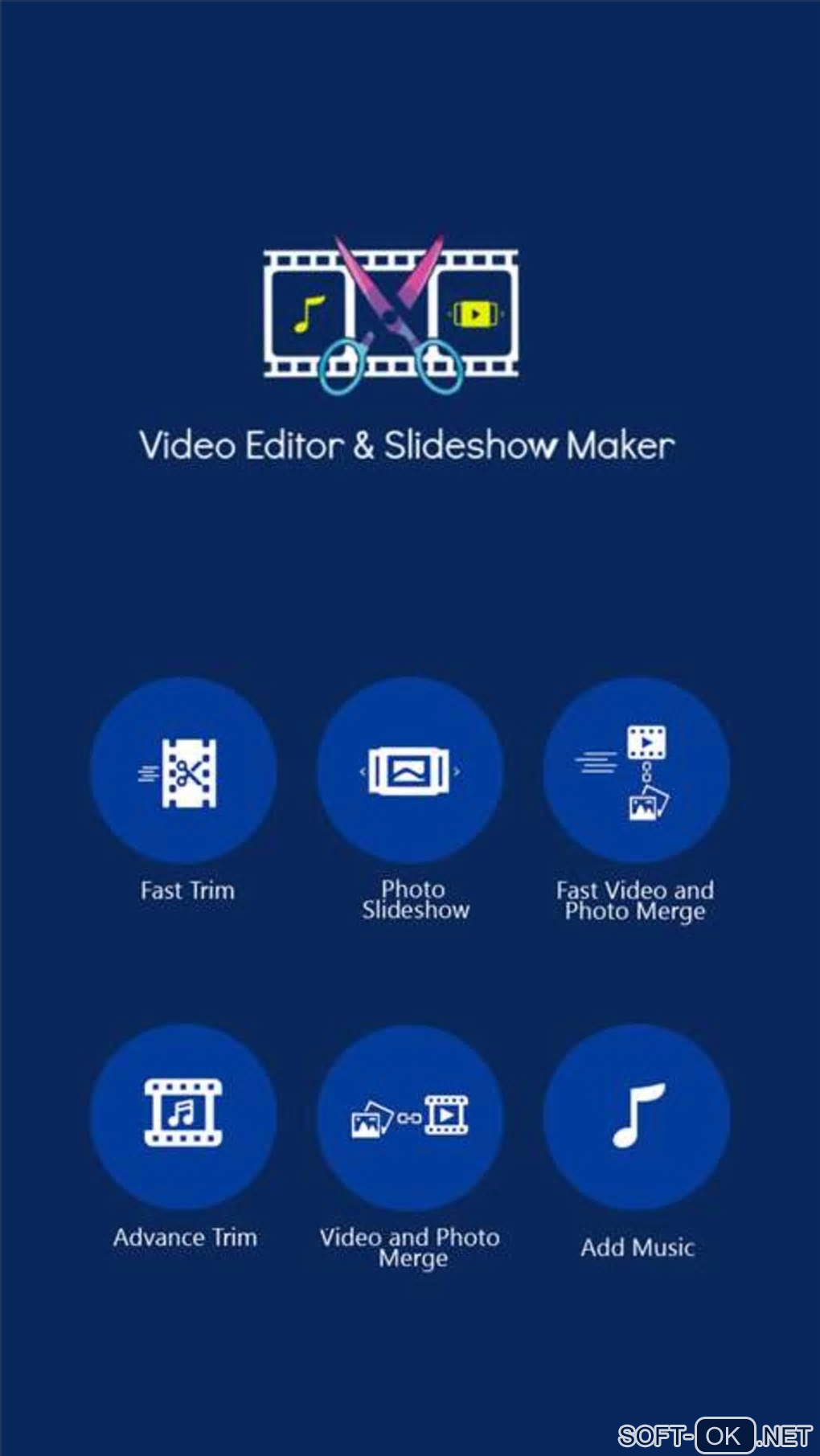Select Photo Slideshow
This screenshot has height=1456, width=820.
click(410, 771)
